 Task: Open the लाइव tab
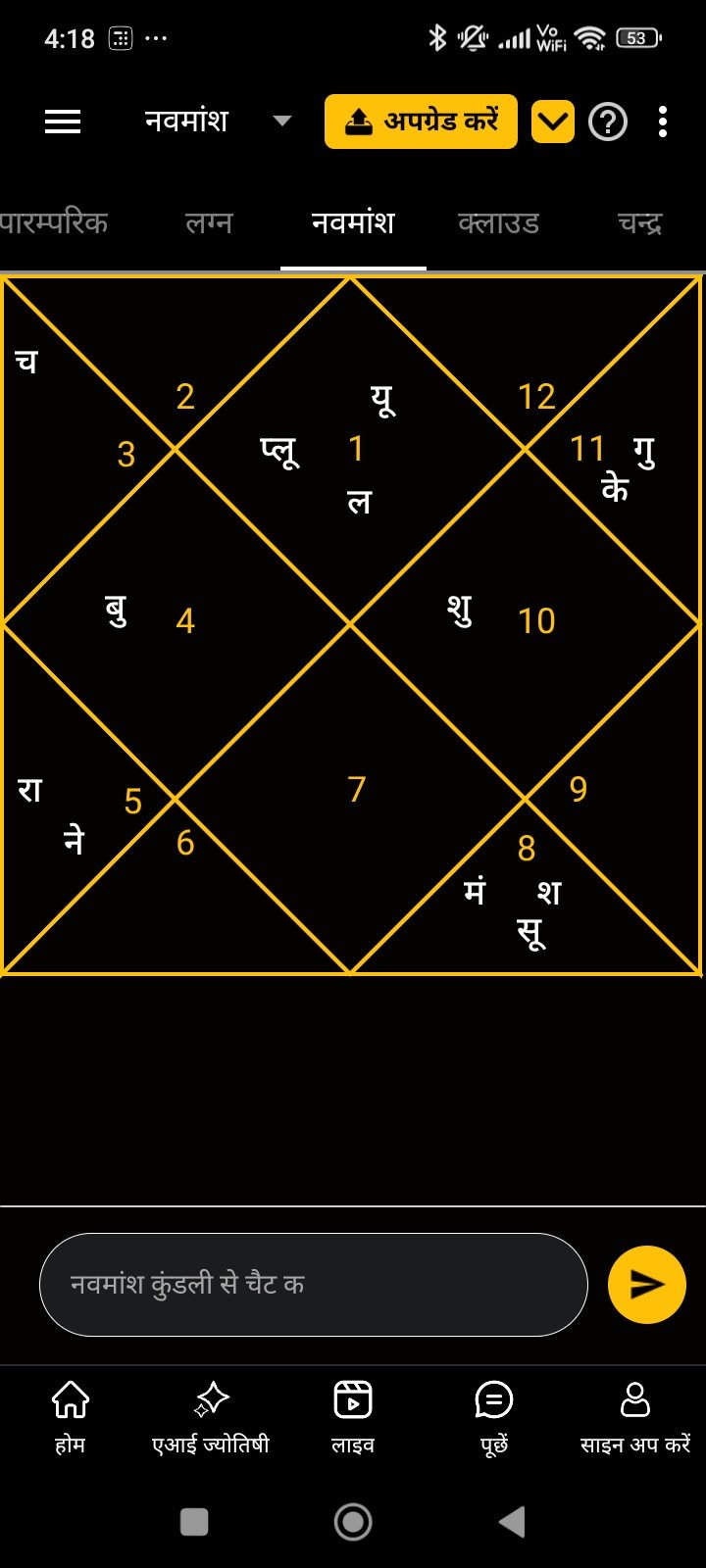coord(353,1416)
